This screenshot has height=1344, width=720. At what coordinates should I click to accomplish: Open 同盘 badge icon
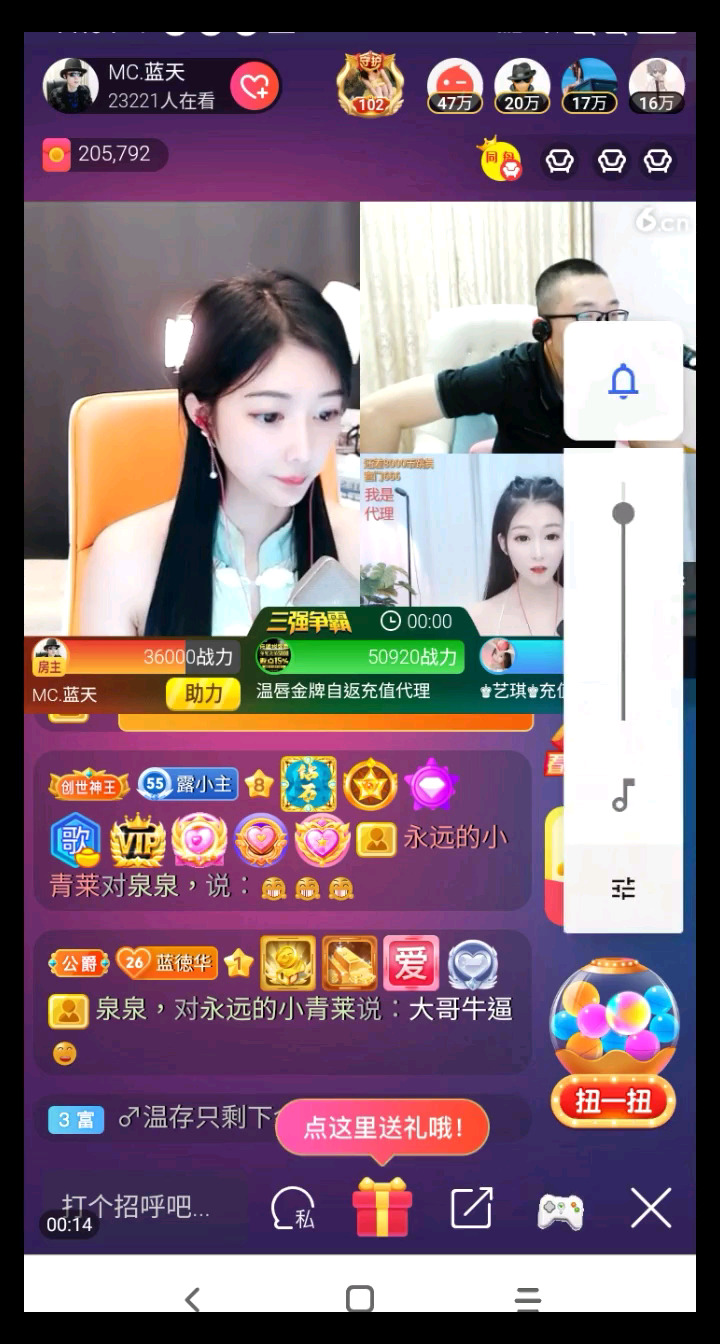click(500, 160)
